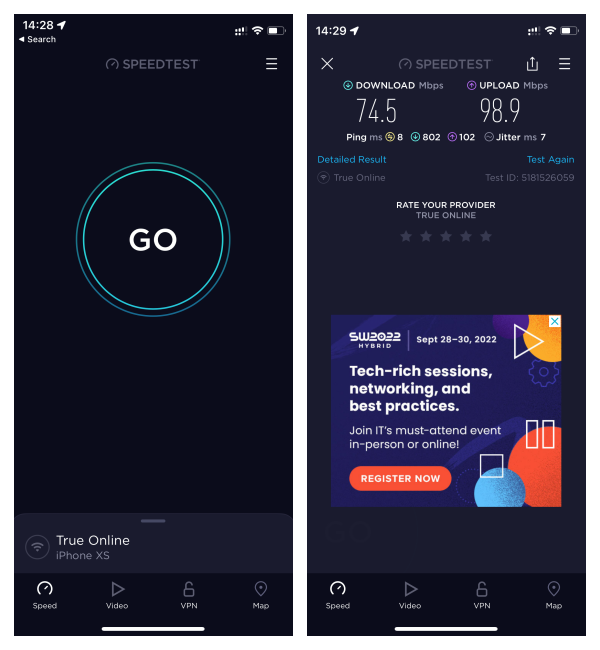
Task: Tap Register Now in the ad
Action: coord(400,478)
